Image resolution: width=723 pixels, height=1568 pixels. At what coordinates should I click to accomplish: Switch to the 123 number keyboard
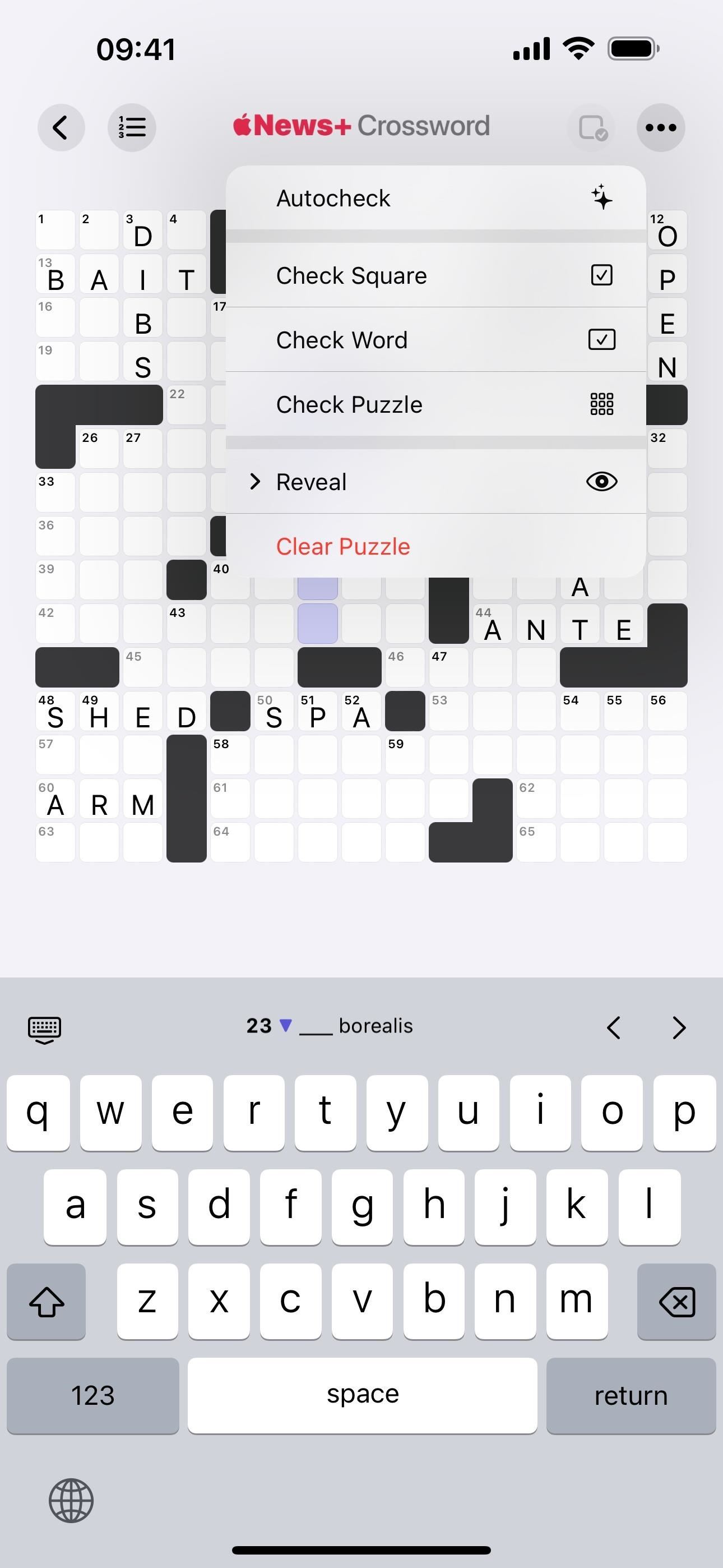[x=92, y=1396]
